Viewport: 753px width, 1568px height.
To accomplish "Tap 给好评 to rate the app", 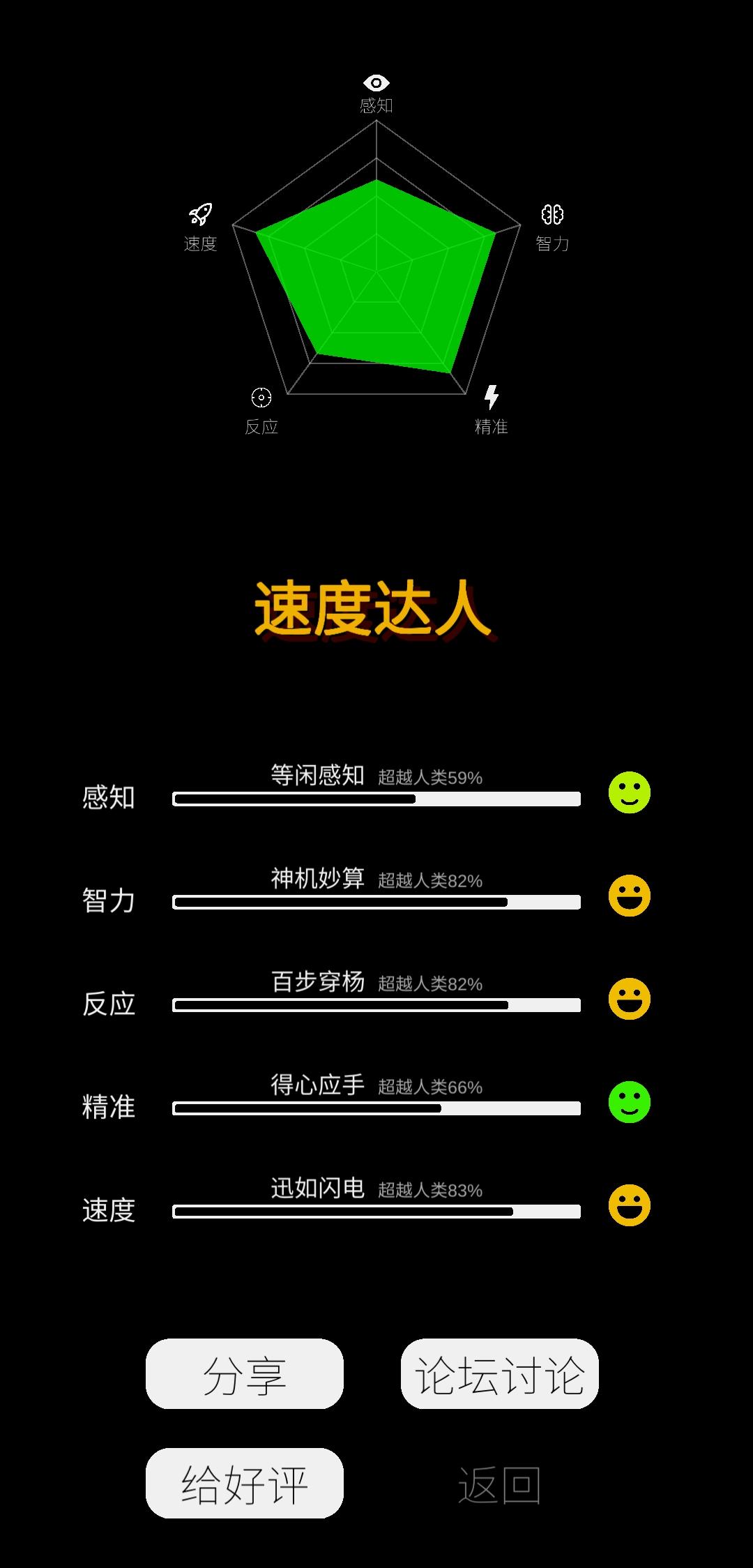I will click(245, 1481).
